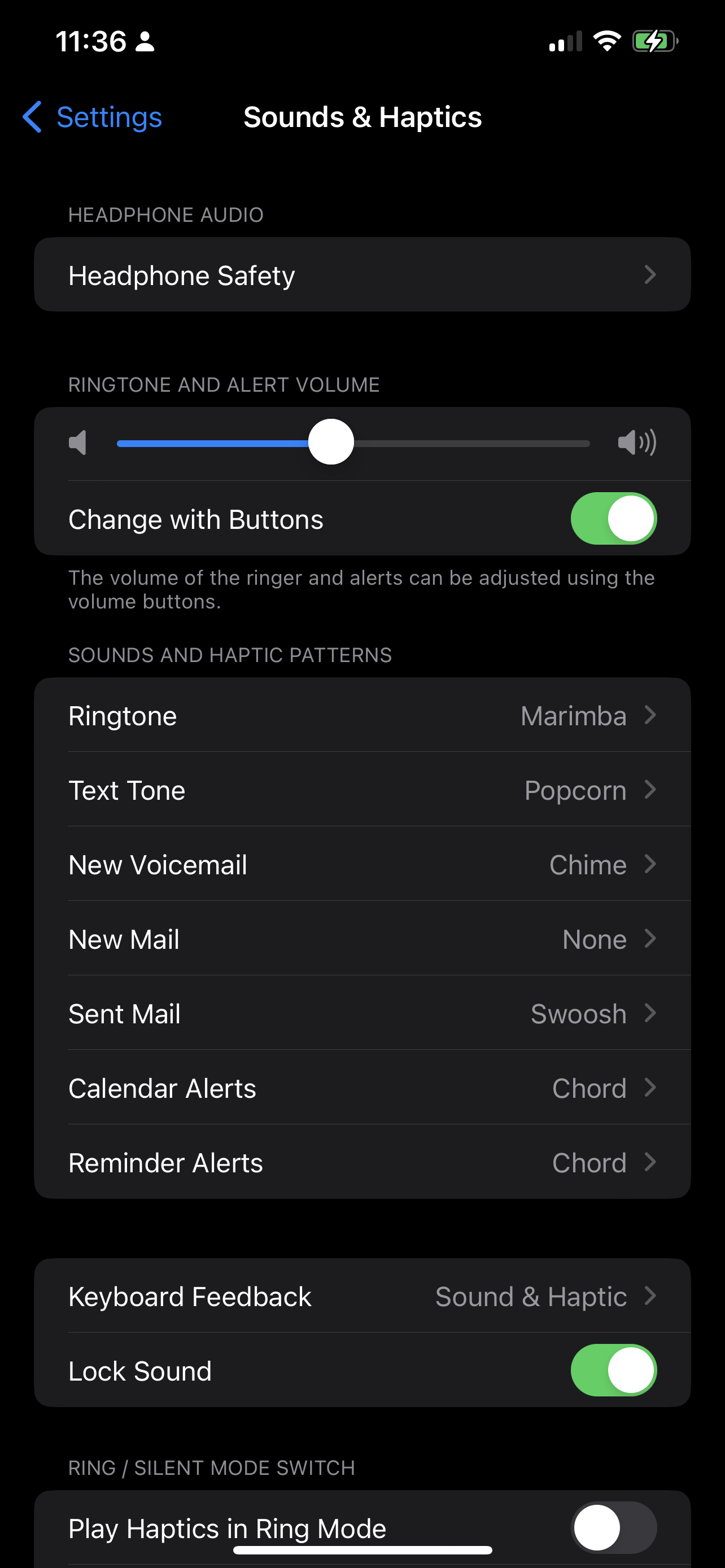Open Calendar Alerts sound options
Screen dimensions: 725x1568
tap(362, 1088)
